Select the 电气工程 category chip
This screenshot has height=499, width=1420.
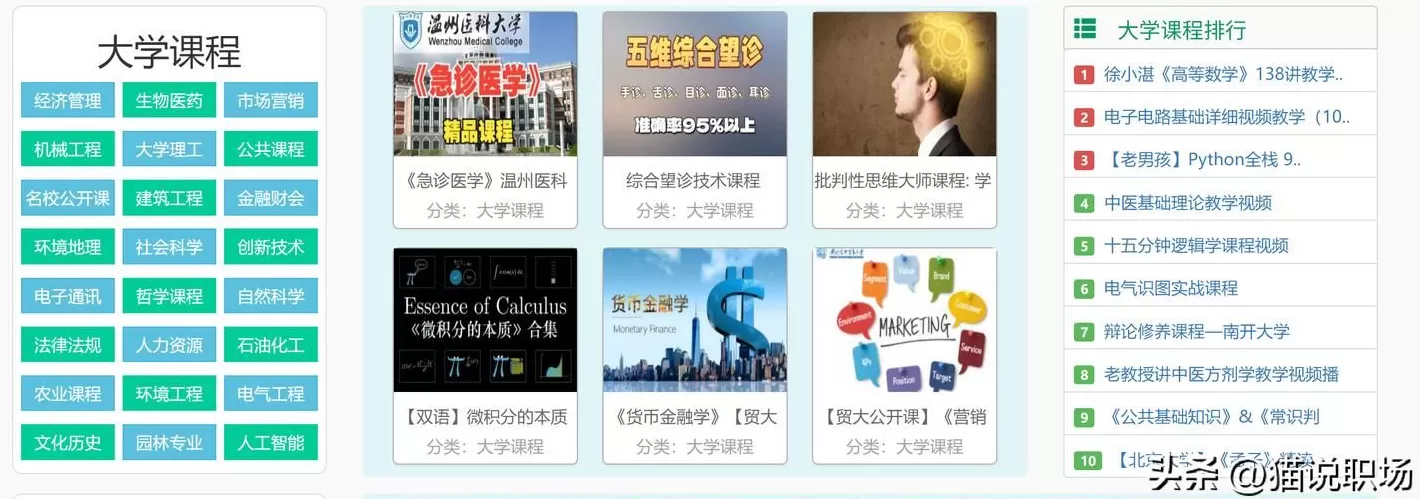coord(270,393)
